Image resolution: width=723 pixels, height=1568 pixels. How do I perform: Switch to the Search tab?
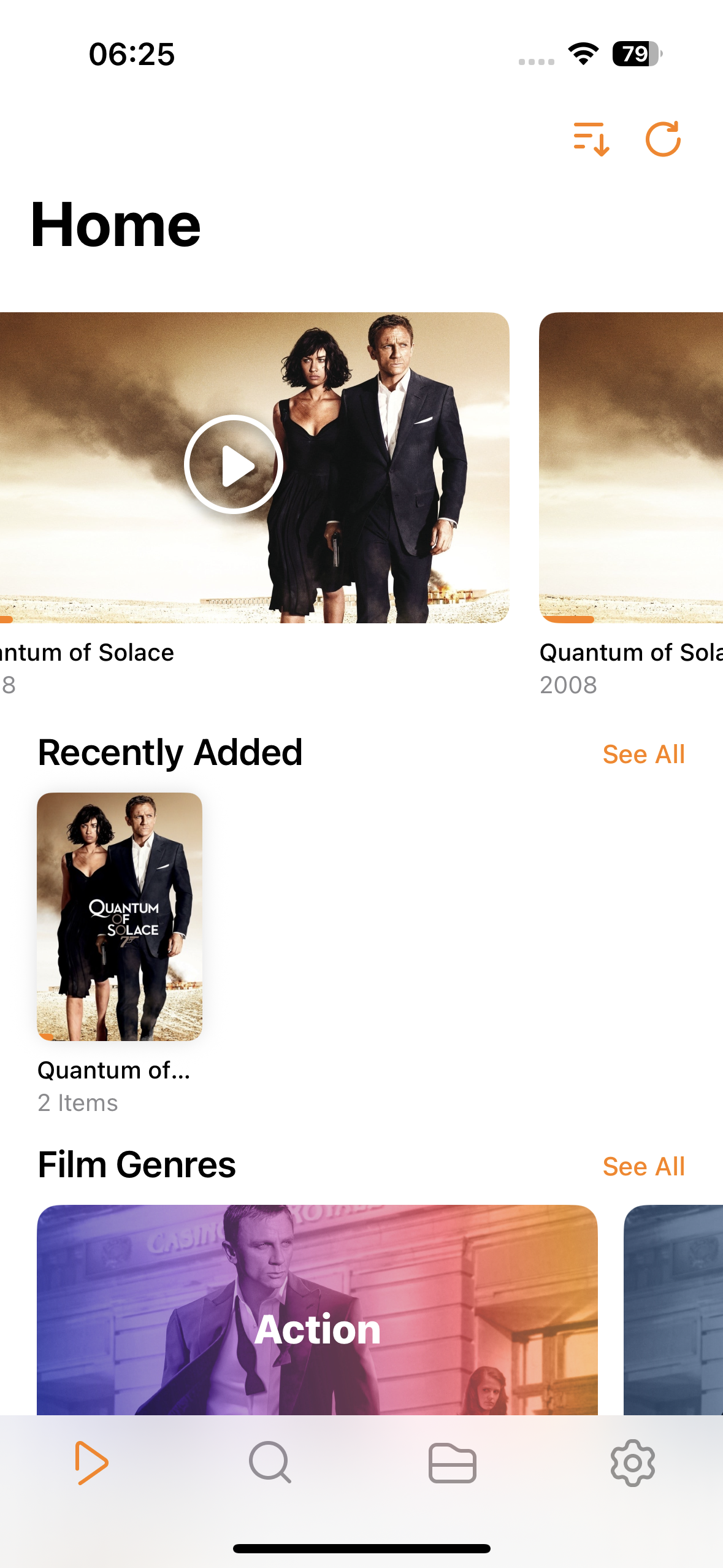270,1462
